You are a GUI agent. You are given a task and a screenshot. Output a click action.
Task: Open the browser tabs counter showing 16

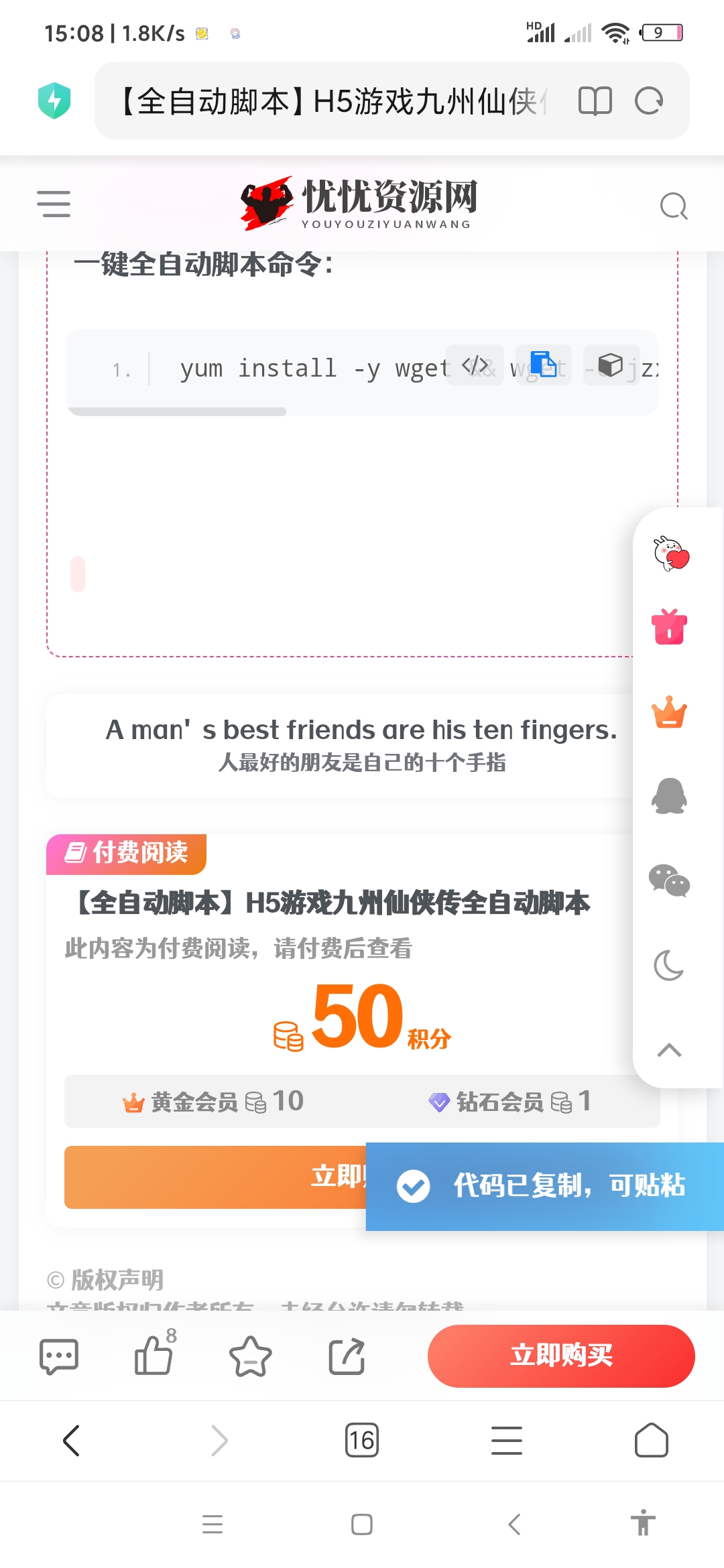click(361, 1440)
